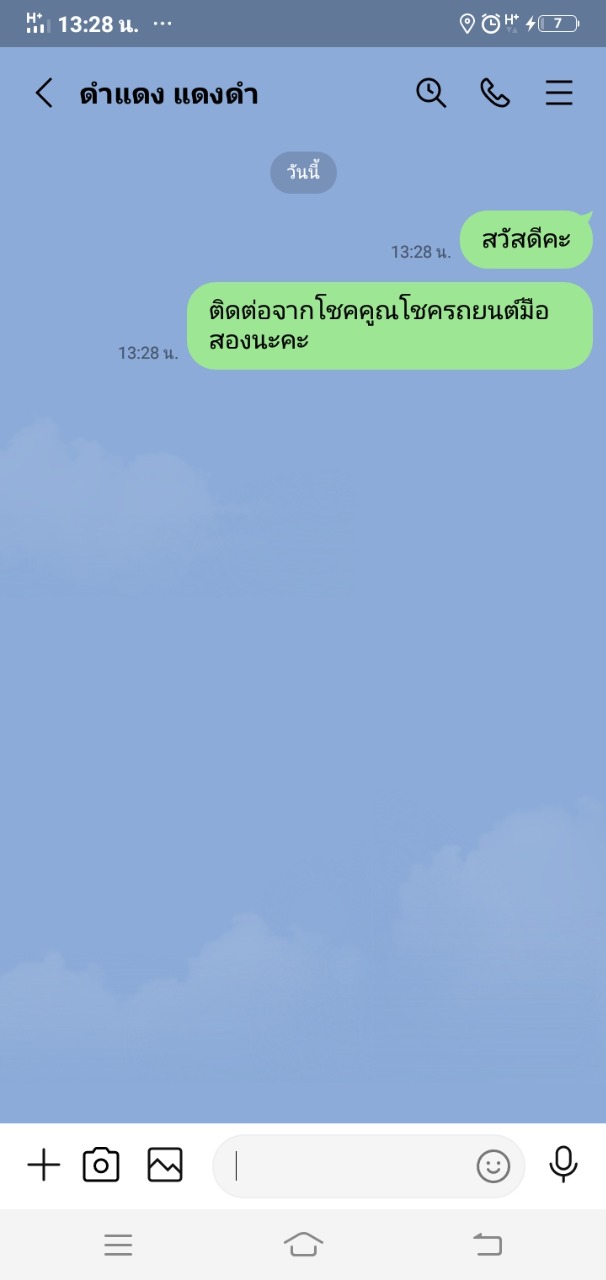606x1280 pixels.
Task: Open the photo gallery picker
Action: (165, 1165)
